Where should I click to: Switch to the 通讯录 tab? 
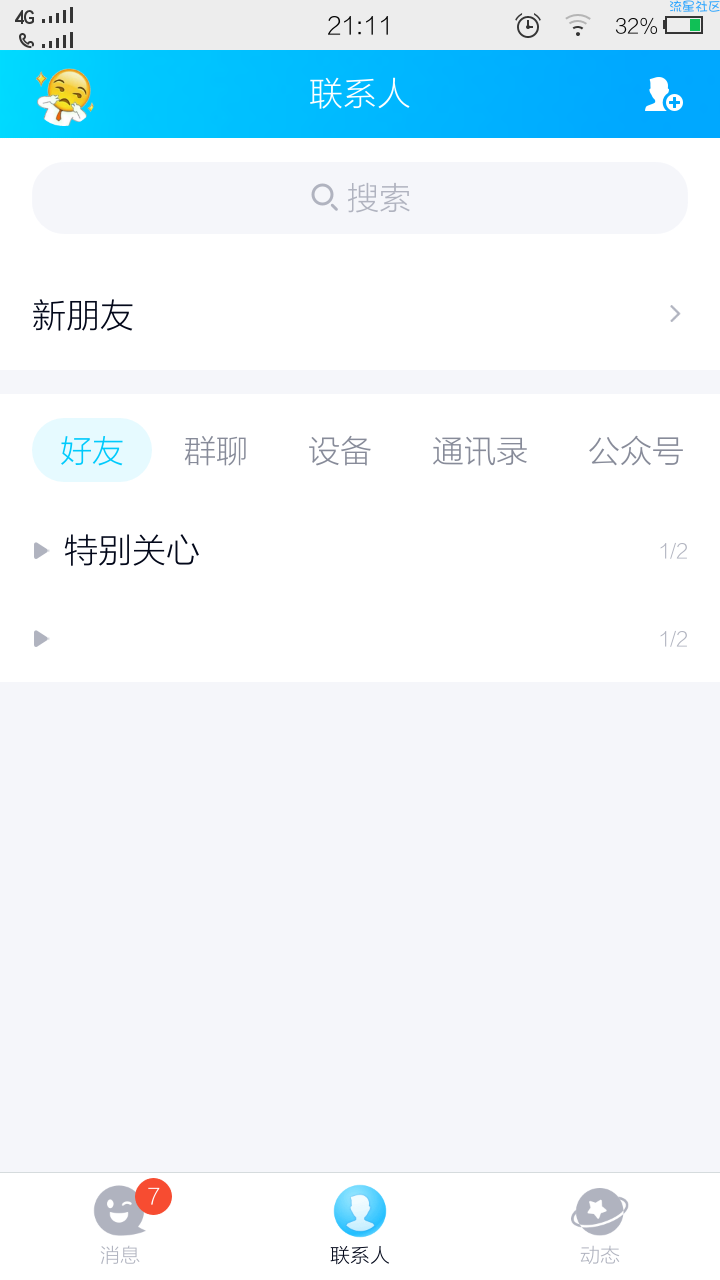click(480, 451)
